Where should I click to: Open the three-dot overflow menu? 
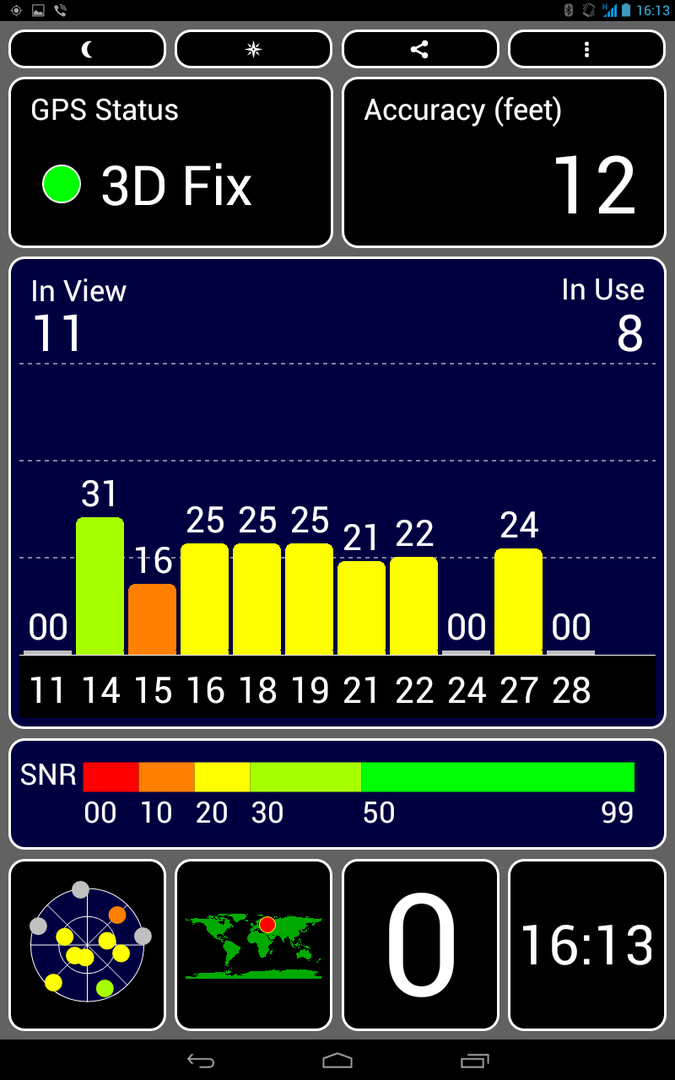click(586, 49)
